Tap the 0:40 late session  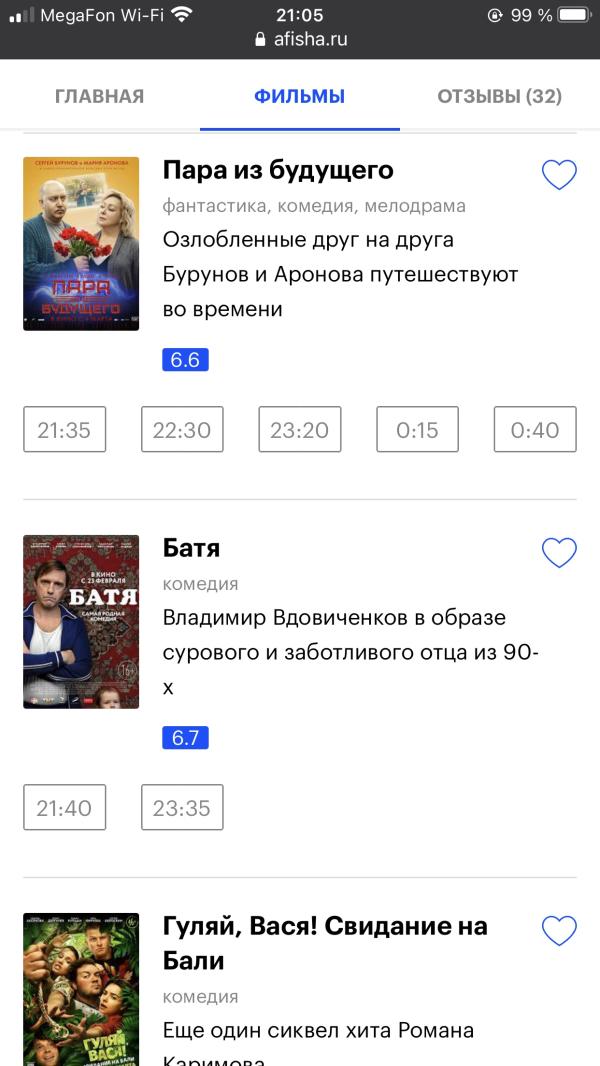tap(535, 430)
